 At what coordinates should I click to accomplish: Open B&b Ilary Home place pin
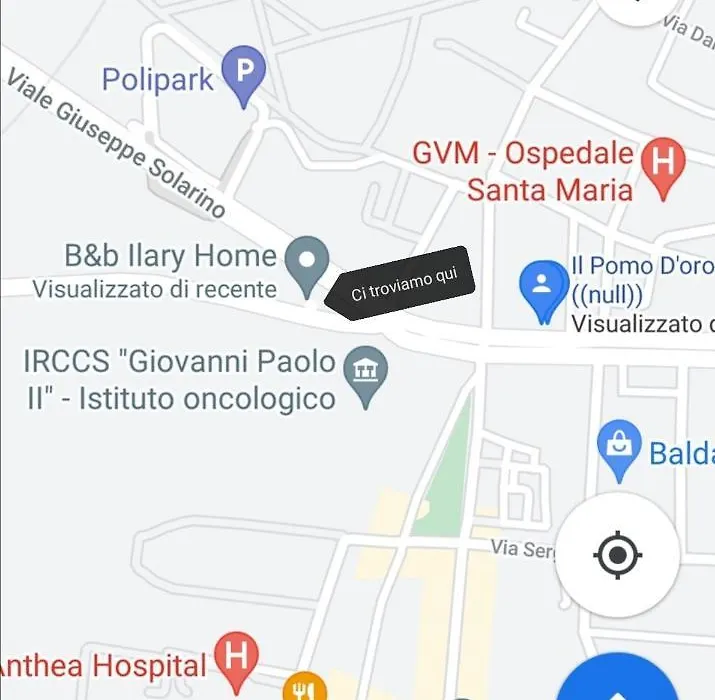pyautogui.click(x=307, y=263)
